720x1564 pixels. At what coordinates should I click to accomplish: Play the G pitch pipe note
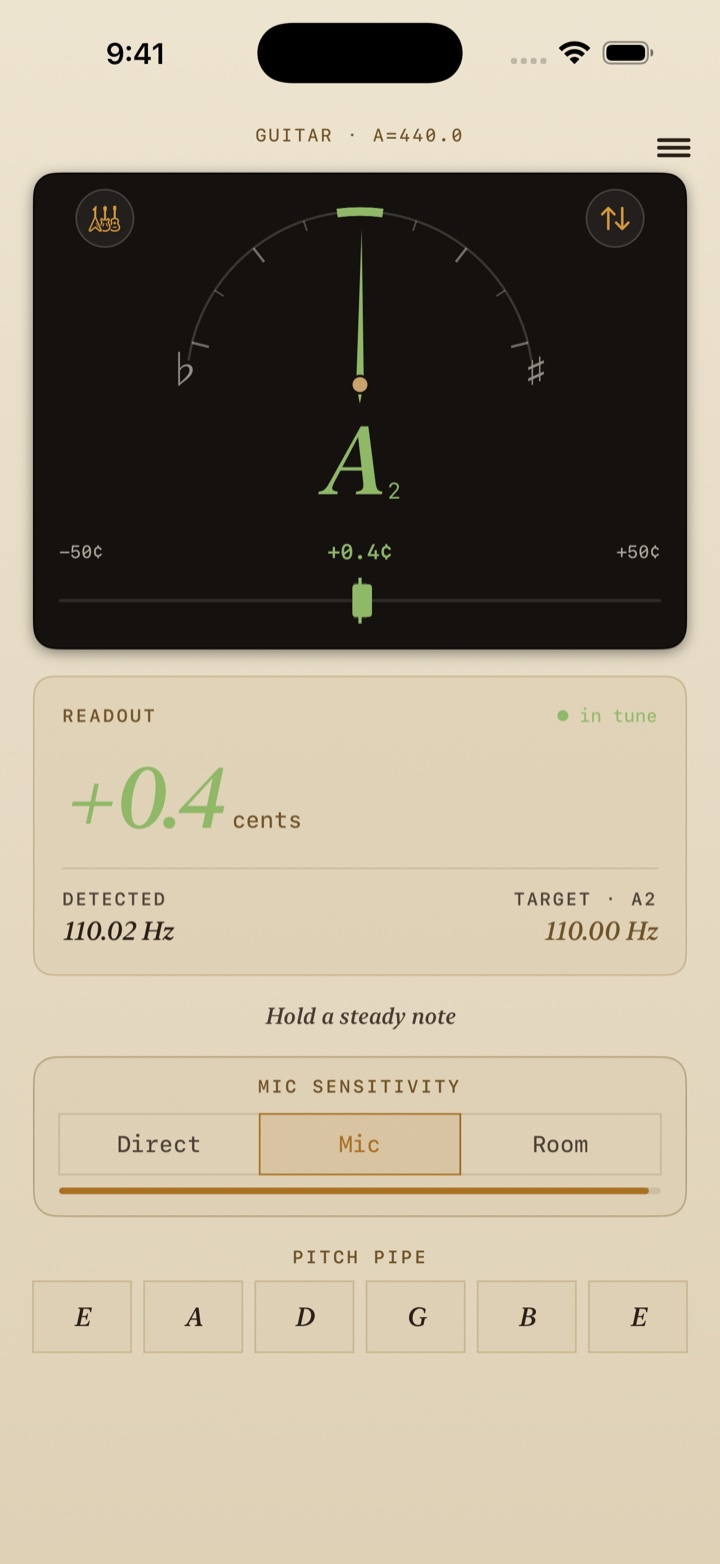416,1317
